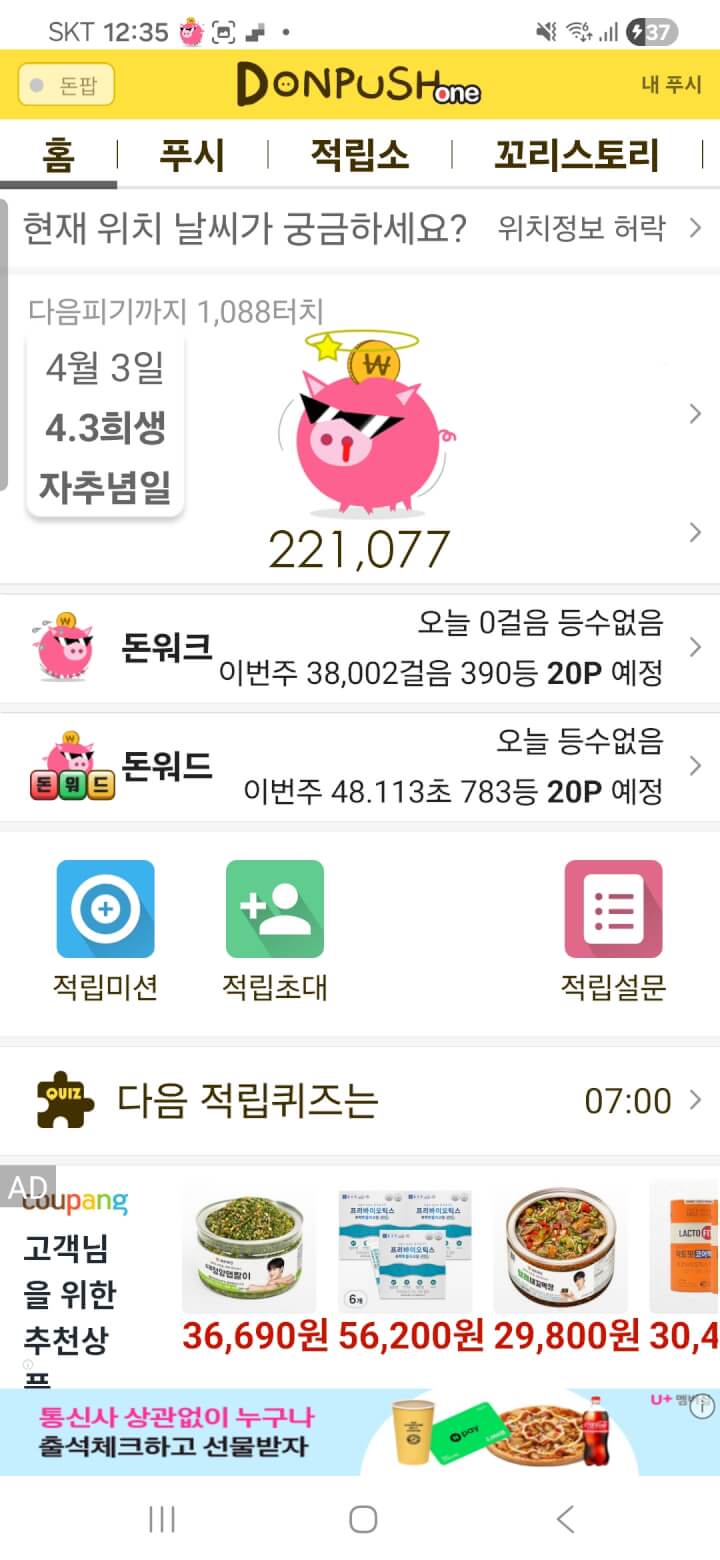
Task: Switch to the 푸시 tab
Action: pos(192,155)
